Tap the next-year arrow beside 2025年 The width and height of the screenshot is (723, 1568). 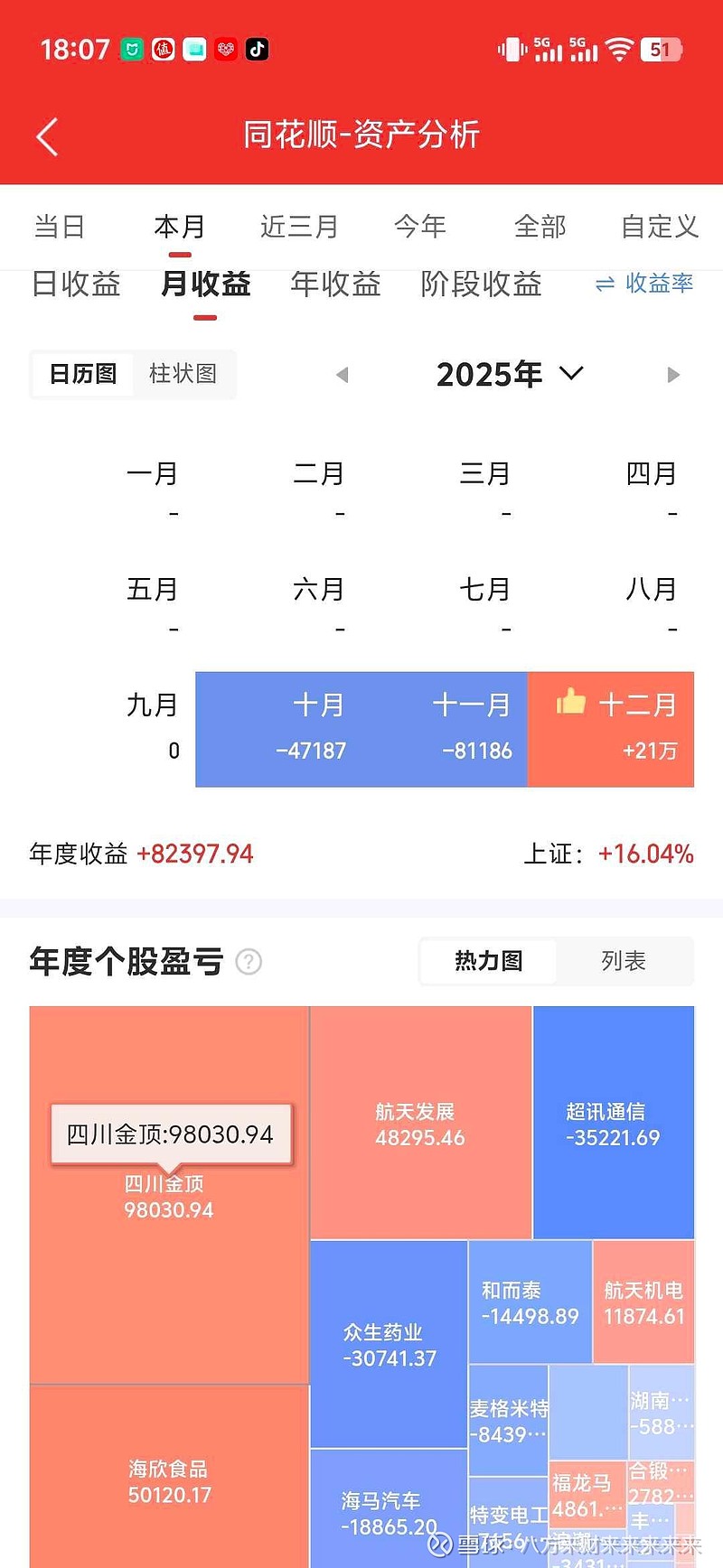[x=673, y=374]
